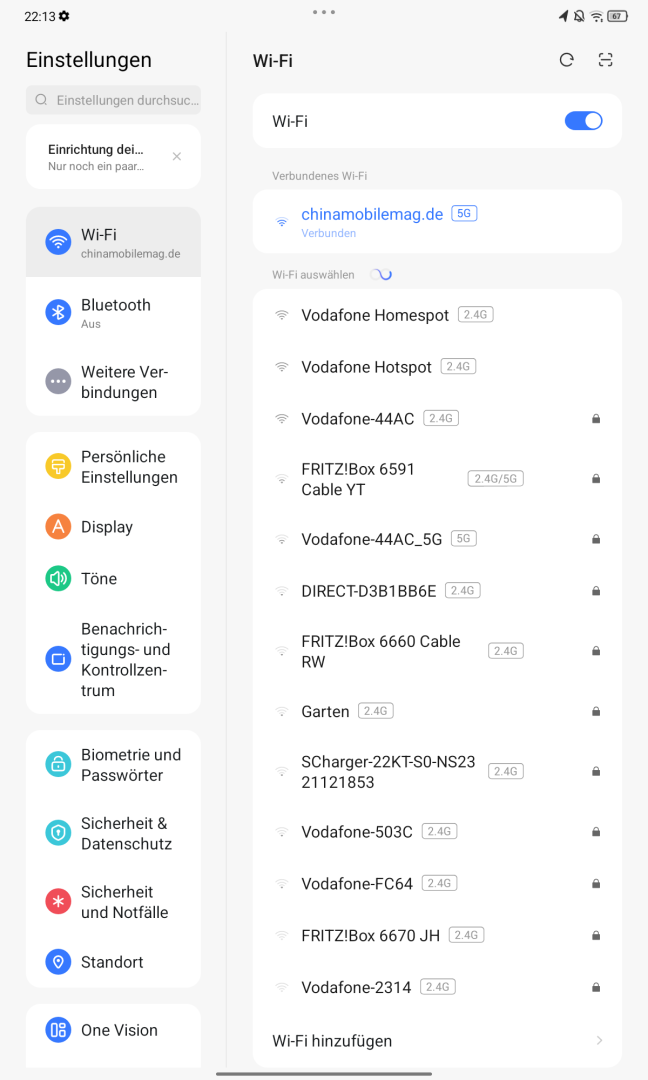
Task: Tap the Einstellungen search field
Action: point(114,100)
